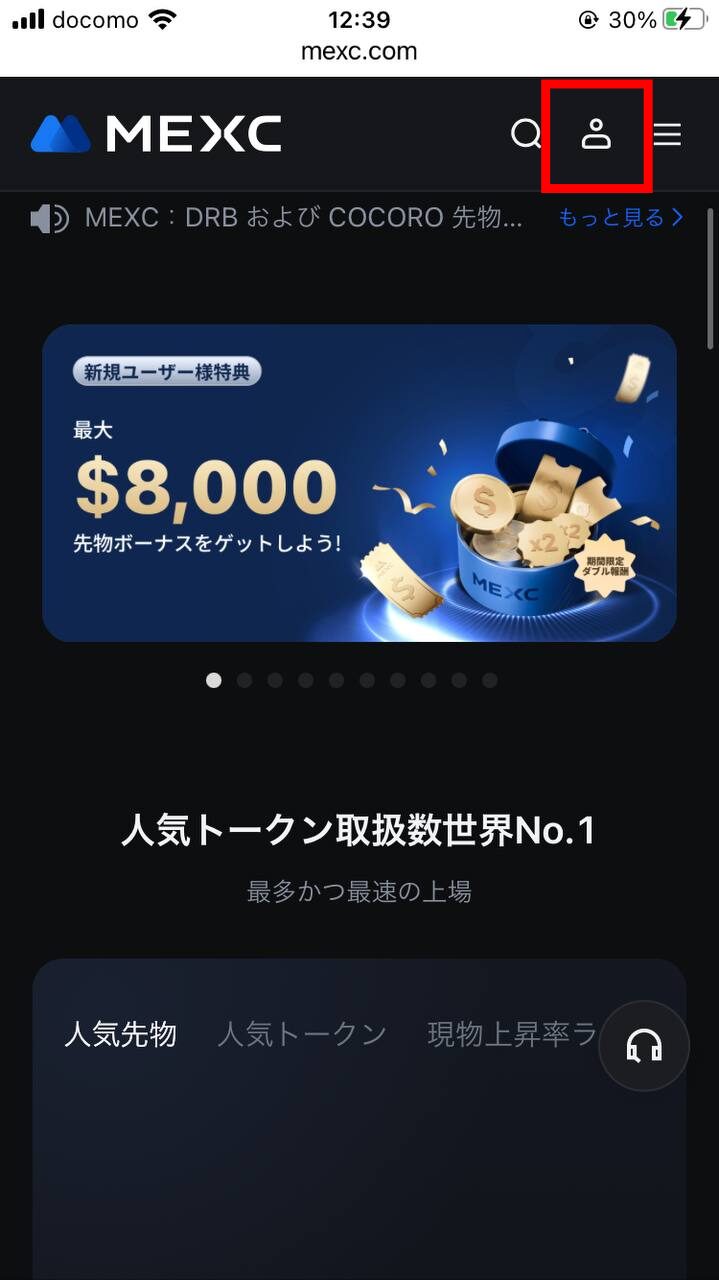This screenshot has width=719, height=1280.
Task: Tap the もっと見る link
Action: click(620, 217)
